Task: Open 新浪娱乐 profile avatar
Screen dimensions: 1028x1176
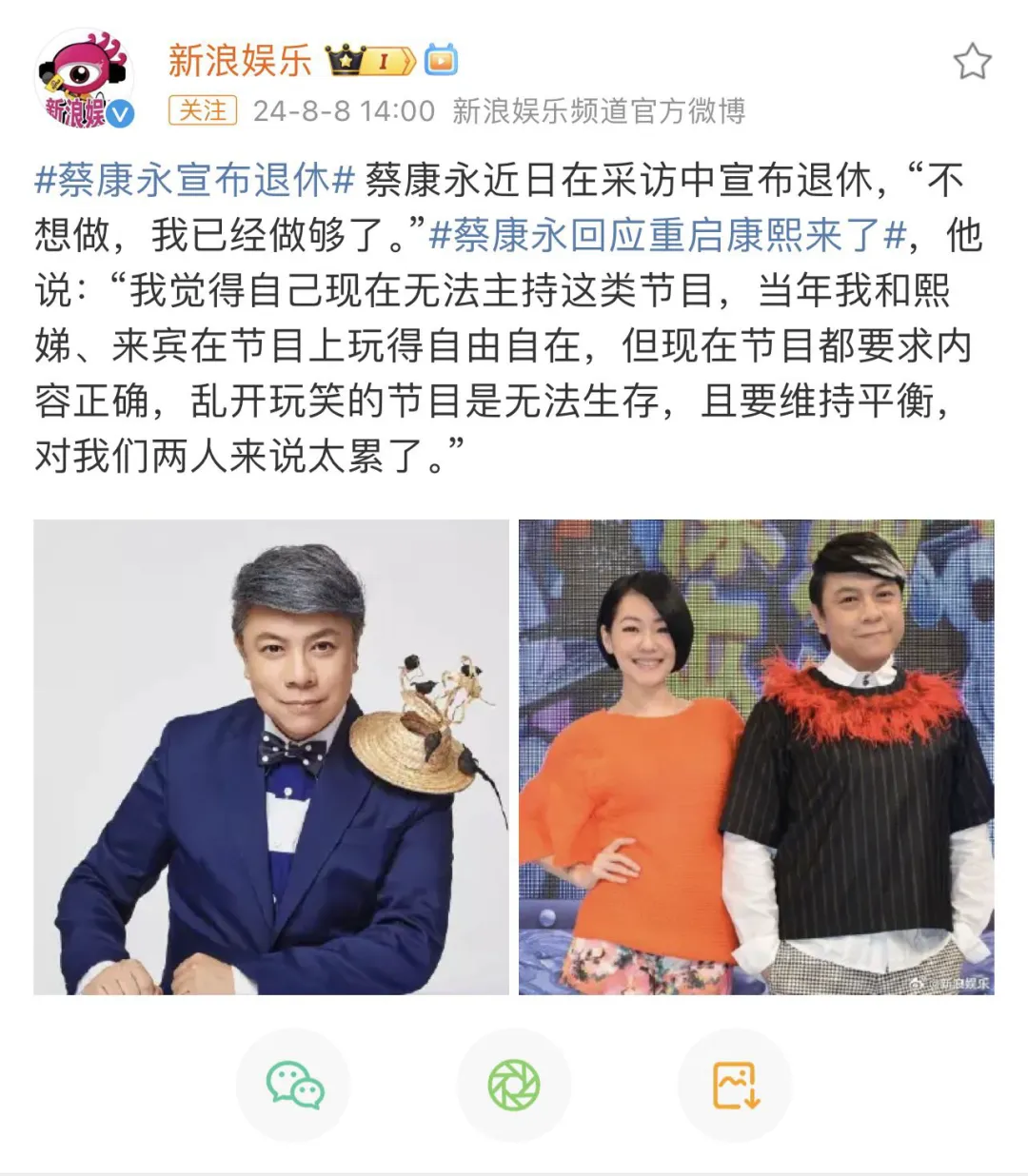Action: [84, 80]
